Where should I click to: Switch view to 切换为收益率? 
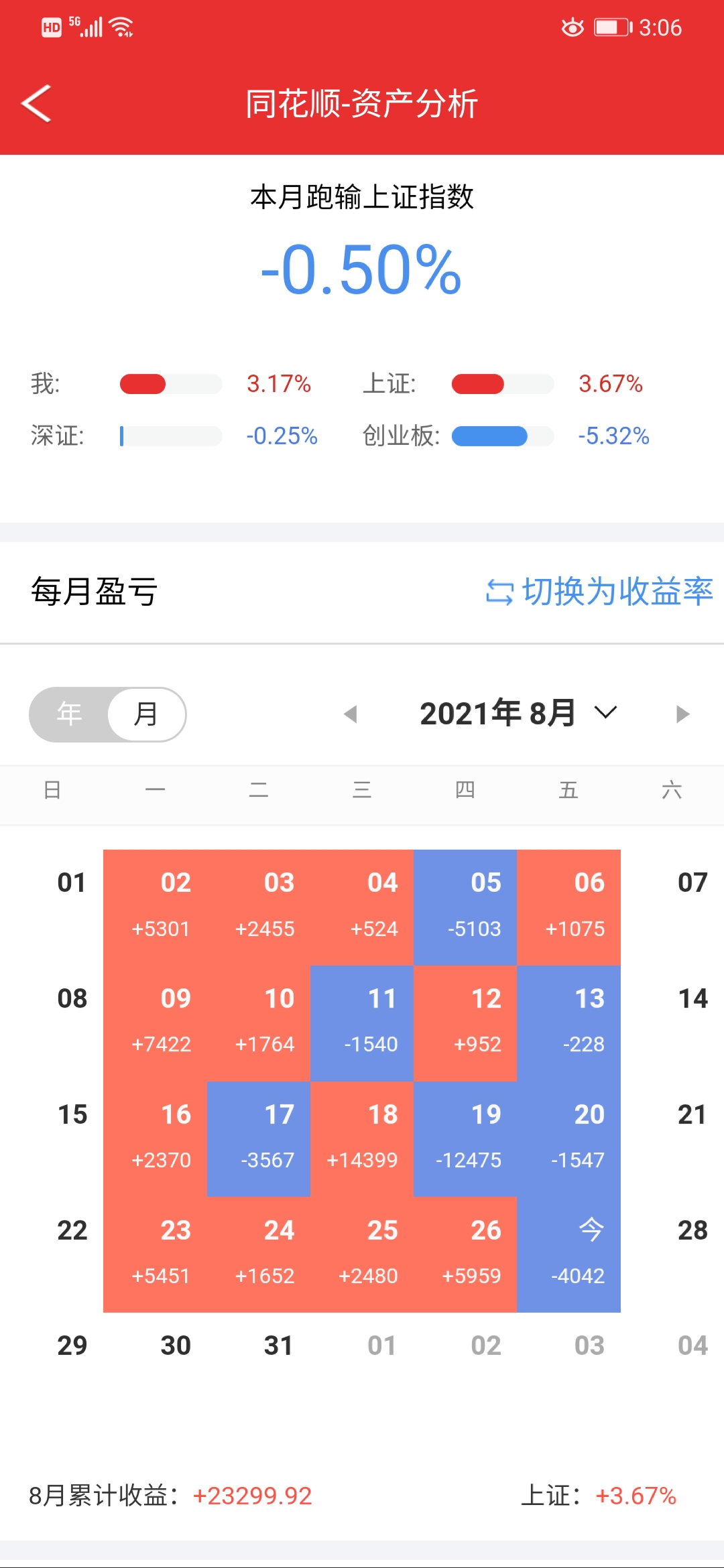[x=599, y=592]
